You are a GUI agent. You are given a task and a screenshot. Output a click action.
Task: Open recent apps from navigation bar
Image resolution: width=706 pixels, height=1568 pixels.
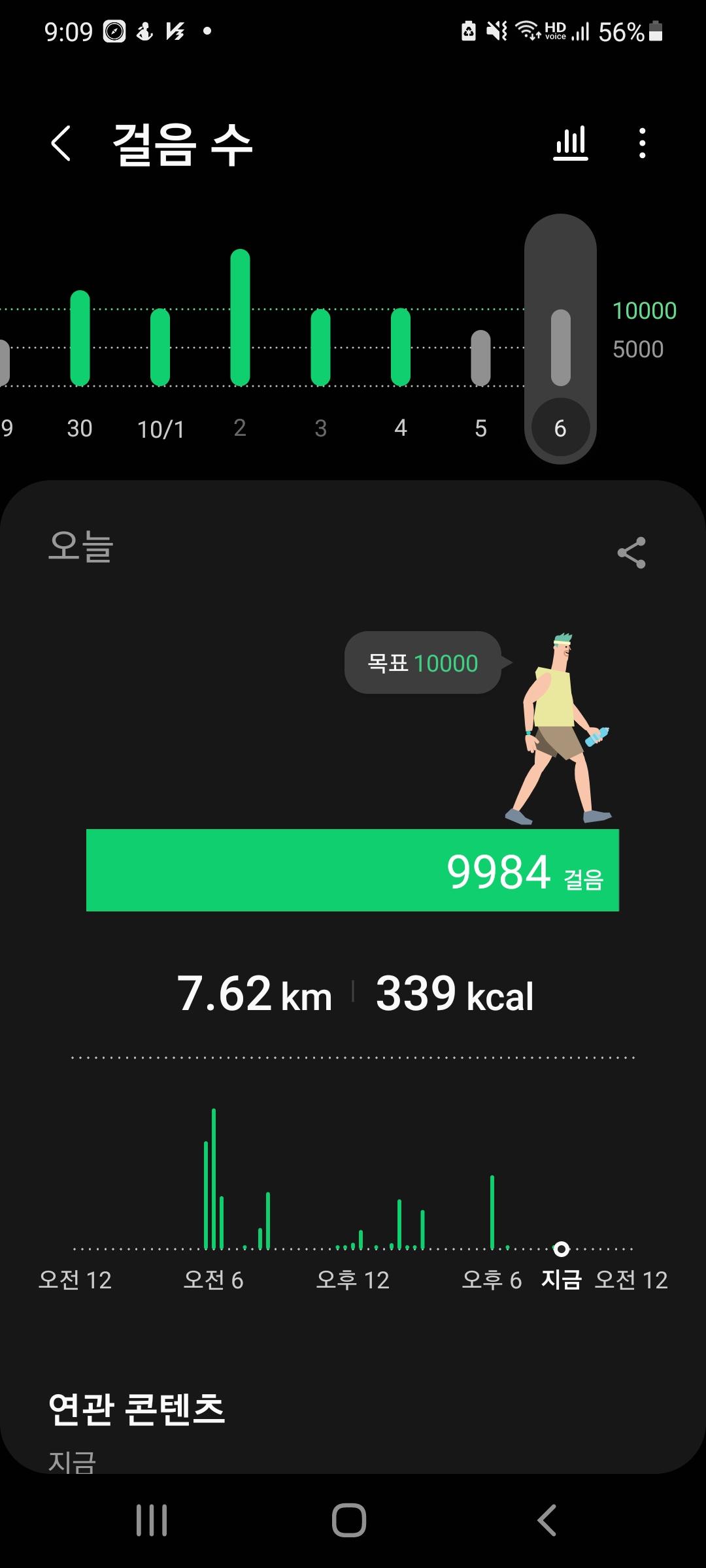coord(152,1520)
